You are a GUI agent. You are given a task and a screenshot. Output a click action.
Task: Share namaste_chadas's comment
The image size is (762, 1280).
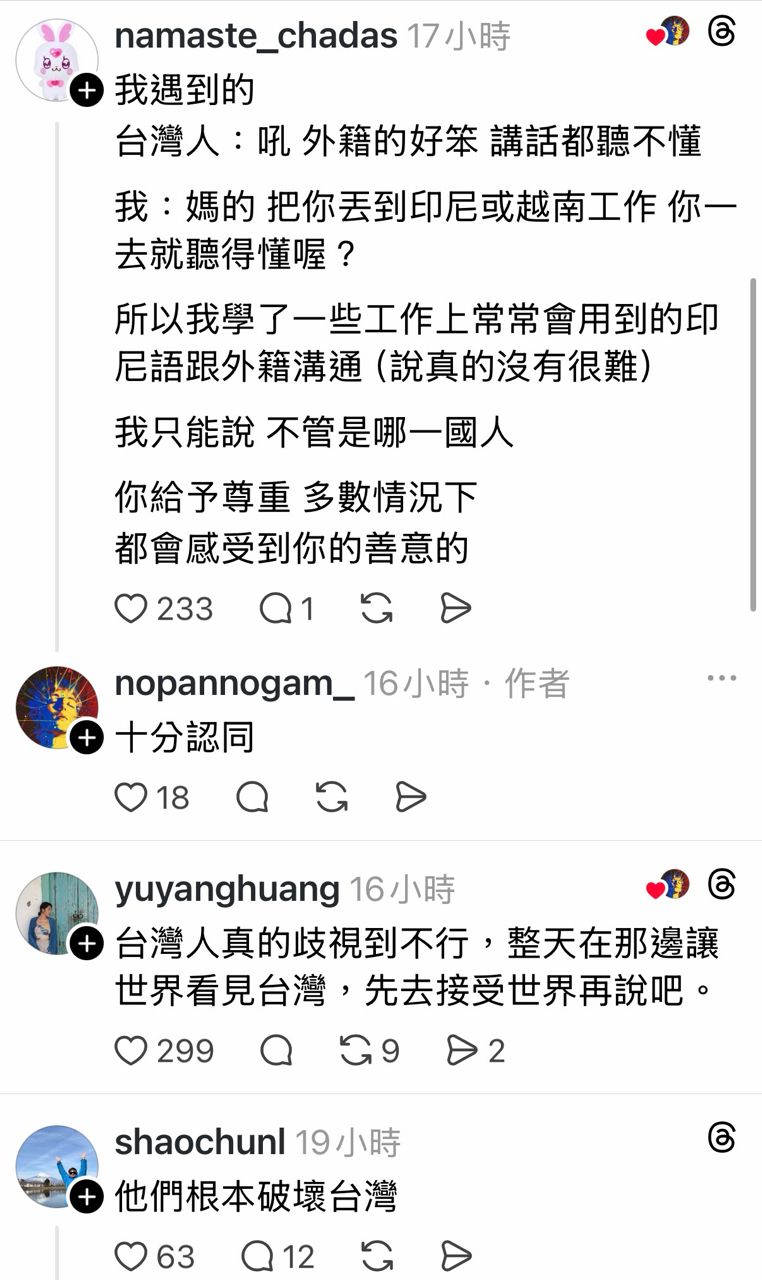(x=455, y=608)
